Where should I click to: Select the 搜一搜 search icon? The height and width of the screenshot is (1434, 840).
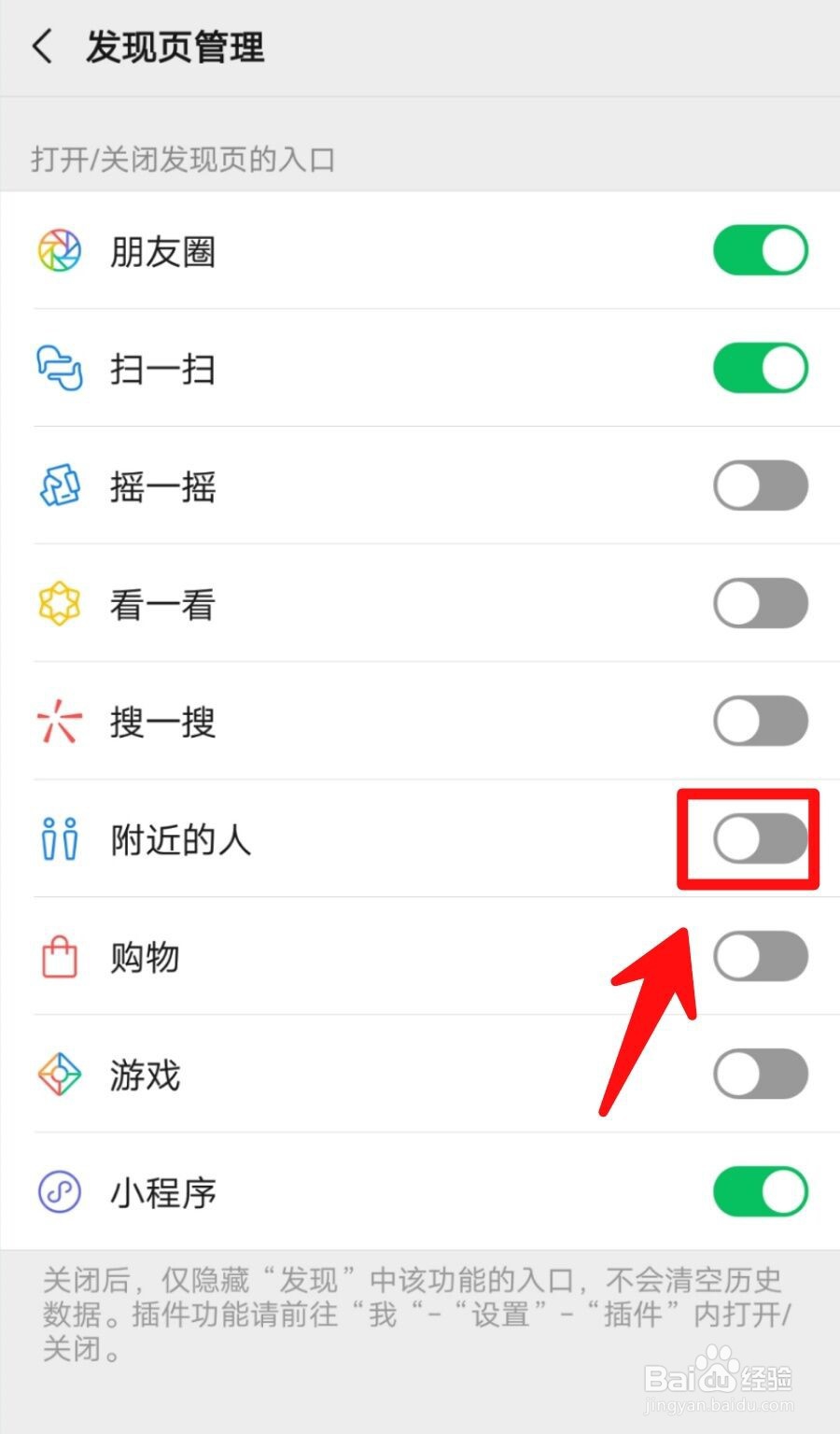58,721
